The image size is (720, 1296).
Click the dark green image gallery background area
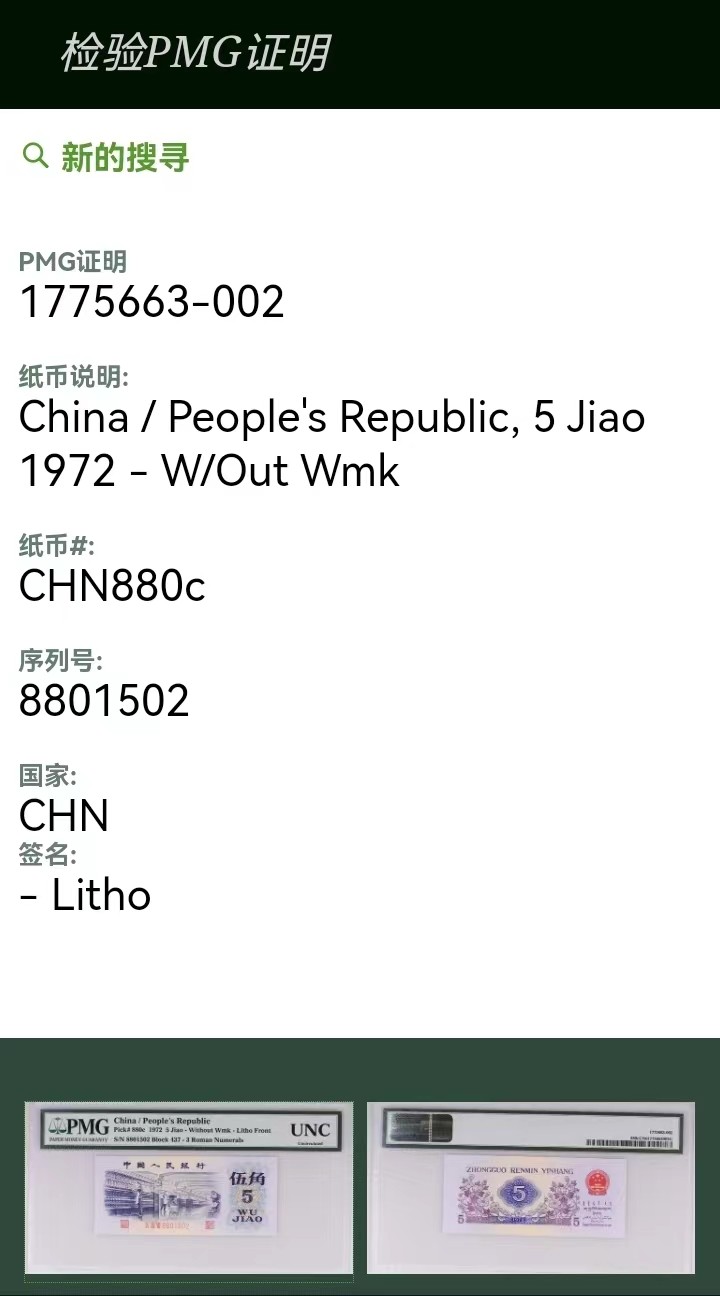(x=360, y=1060)
